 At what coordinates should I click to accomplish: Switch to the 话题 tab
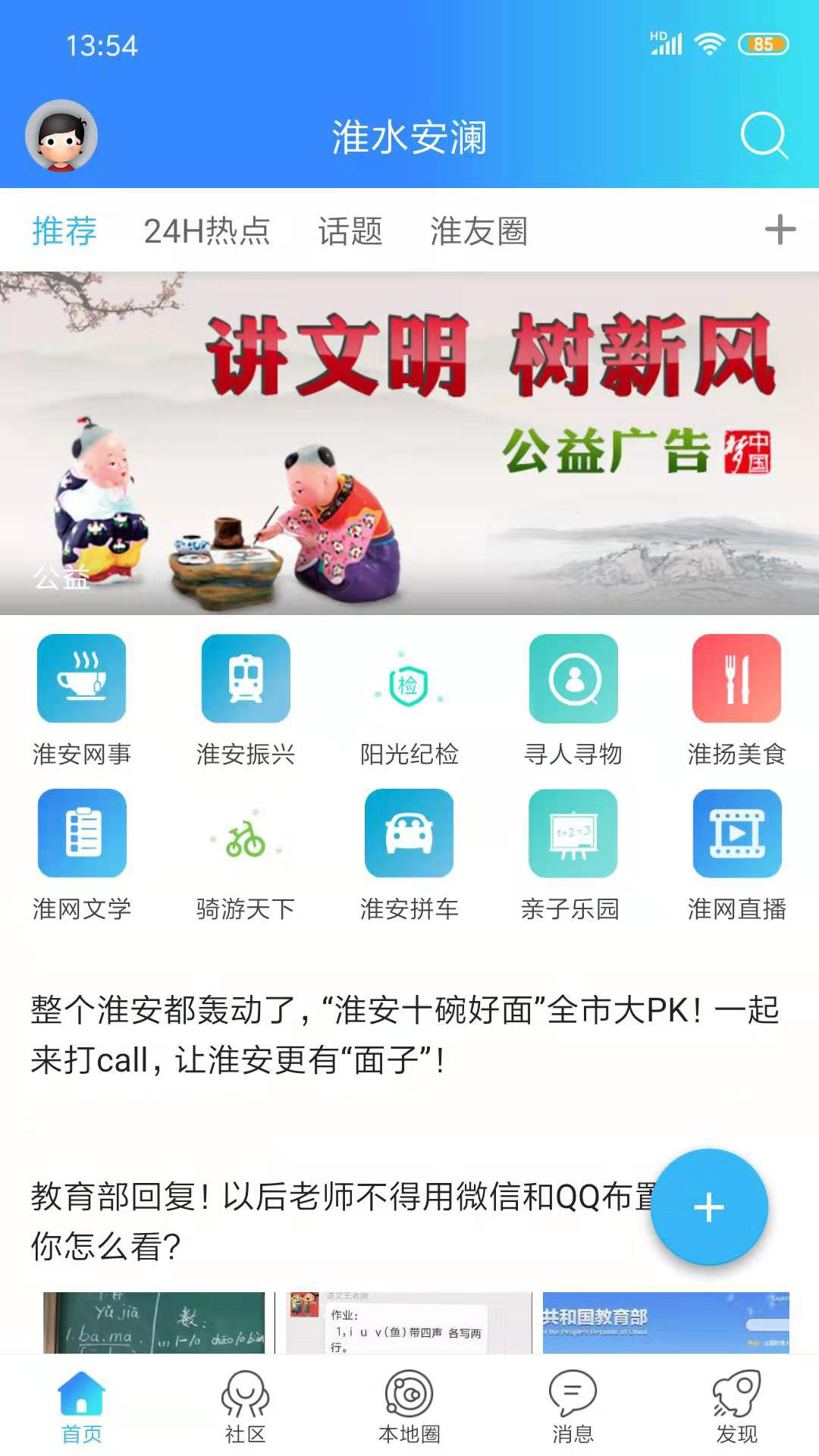click(x=350, y=231)
